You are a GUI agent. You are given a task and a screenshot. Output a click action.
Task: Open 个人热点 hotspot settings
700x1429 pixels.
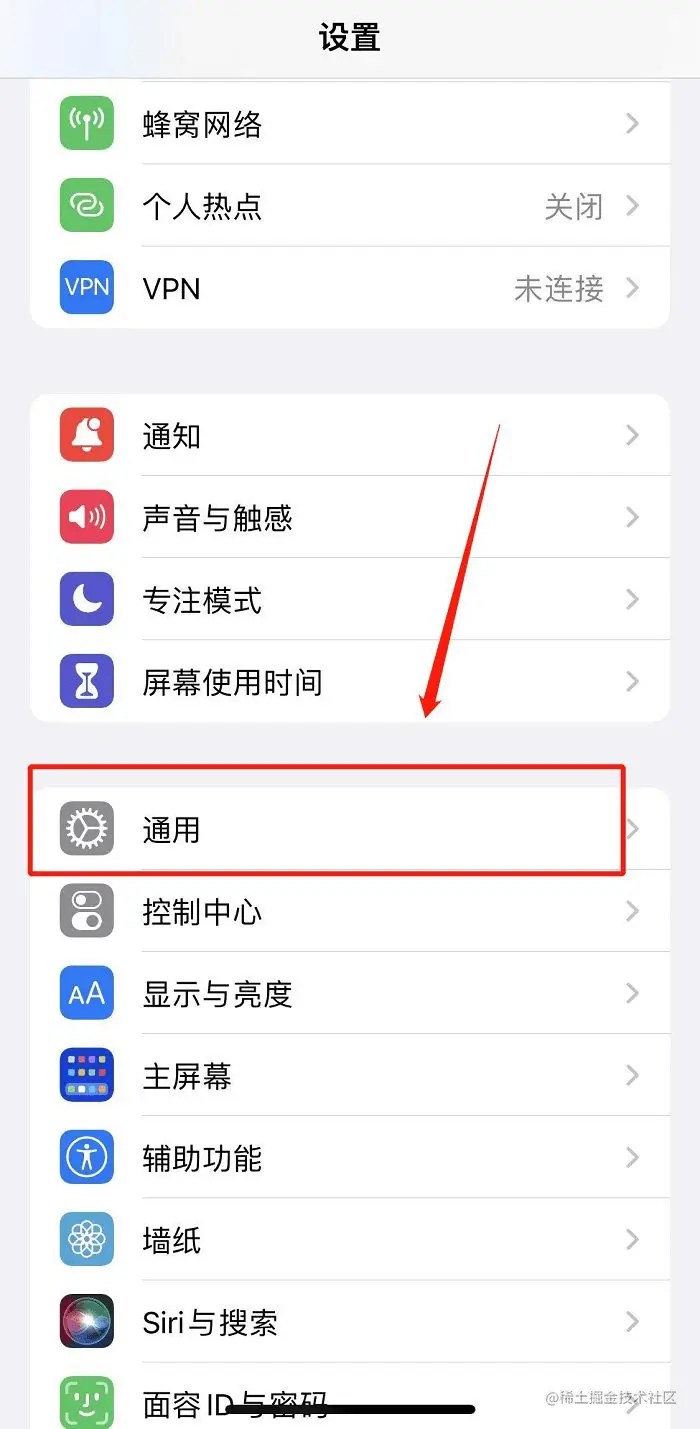pos(350,206)
